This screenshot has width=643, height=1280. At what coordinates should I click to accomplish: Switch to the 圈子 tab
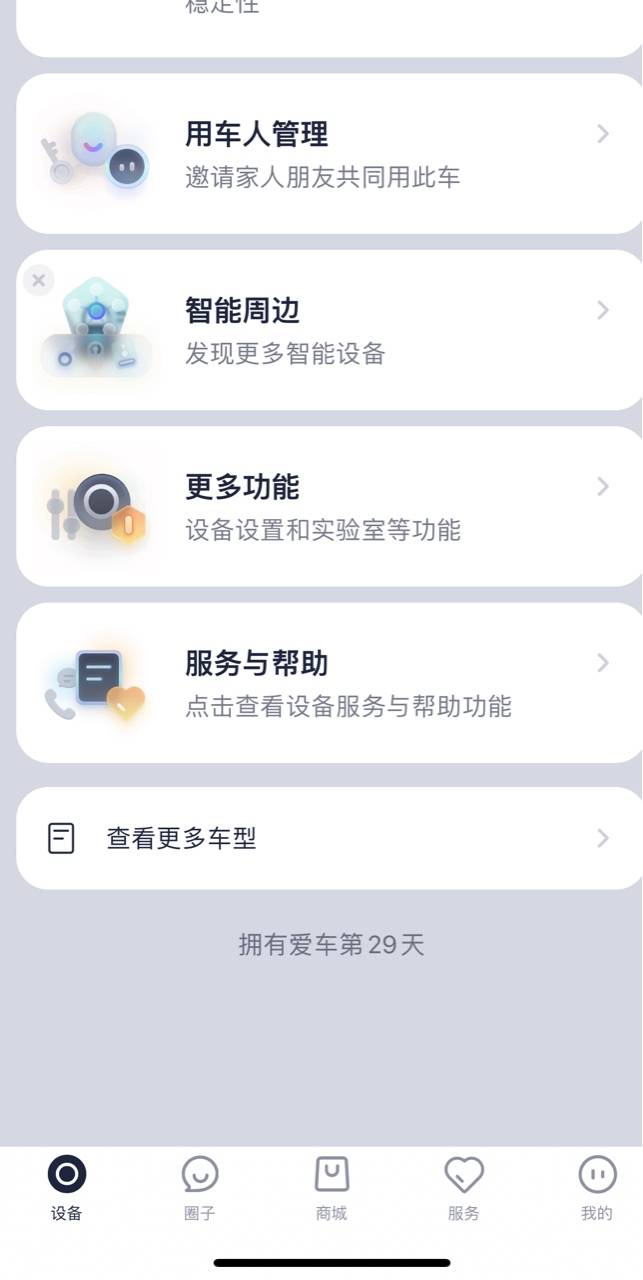tap(200, 1187)
